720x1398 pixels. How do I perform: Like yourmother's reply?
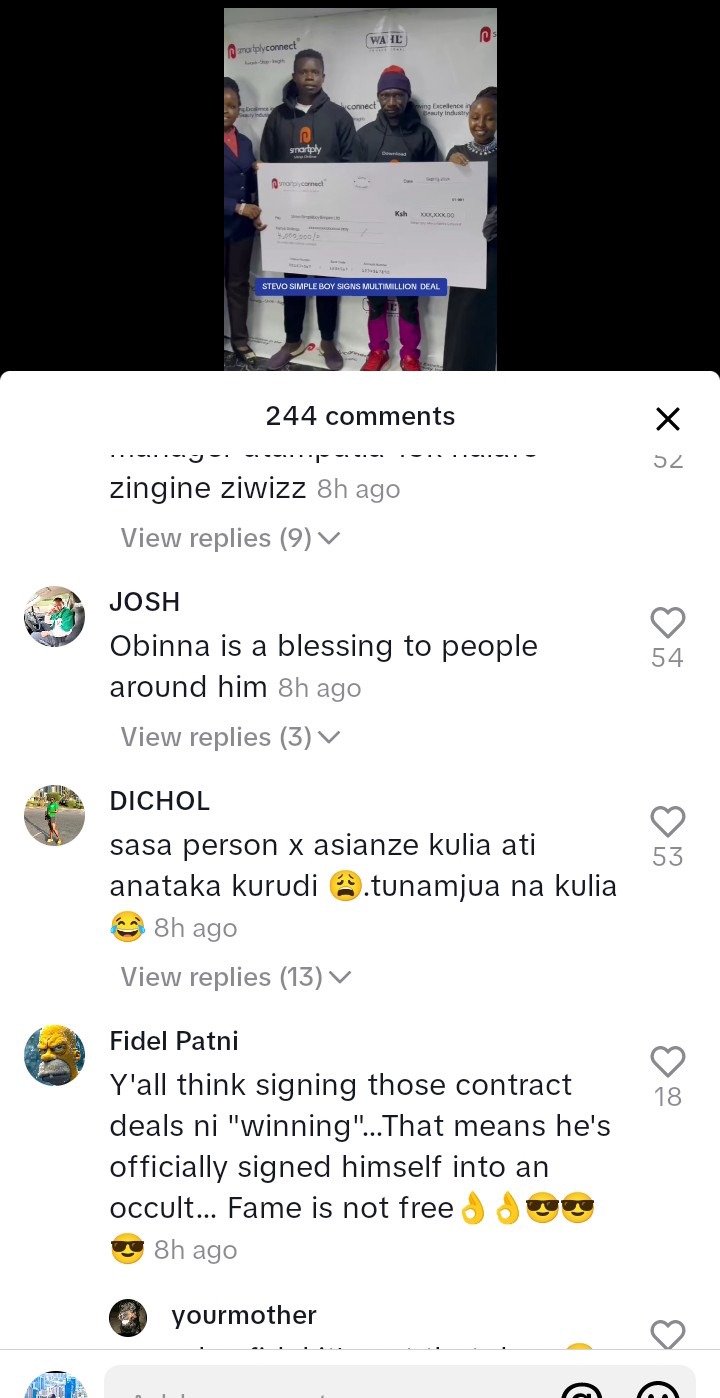point(667,1335)
